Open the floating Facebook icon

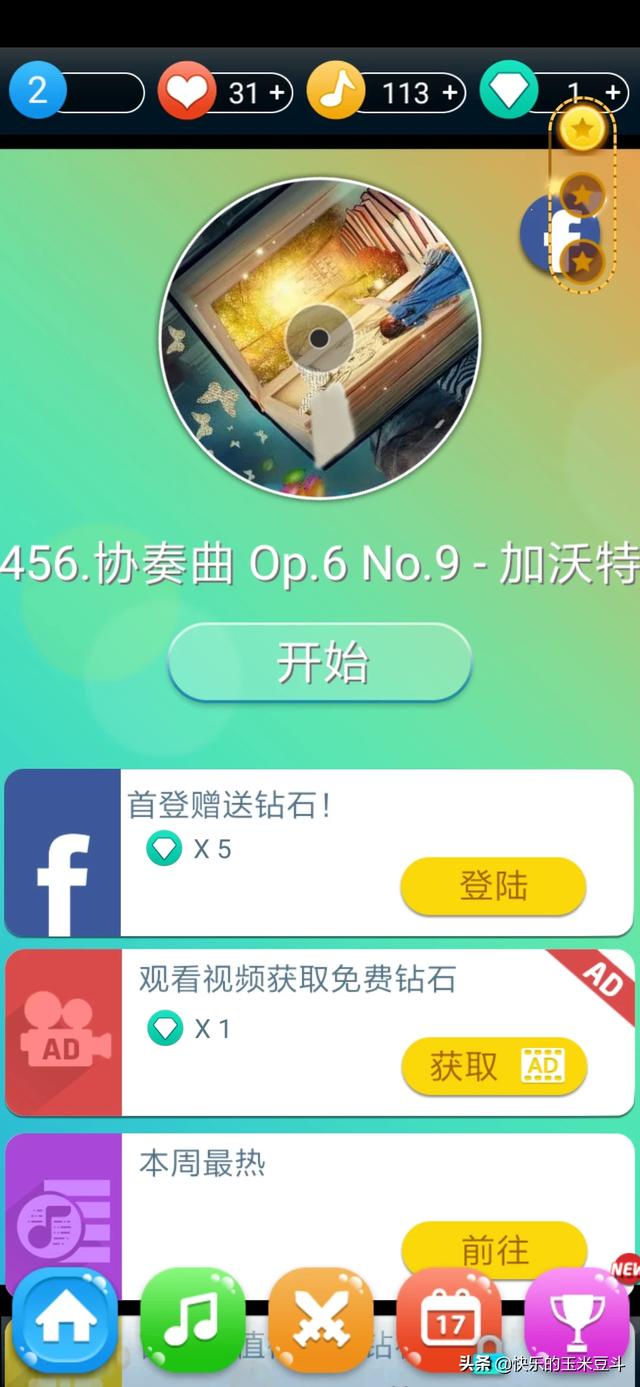point(543,235)
